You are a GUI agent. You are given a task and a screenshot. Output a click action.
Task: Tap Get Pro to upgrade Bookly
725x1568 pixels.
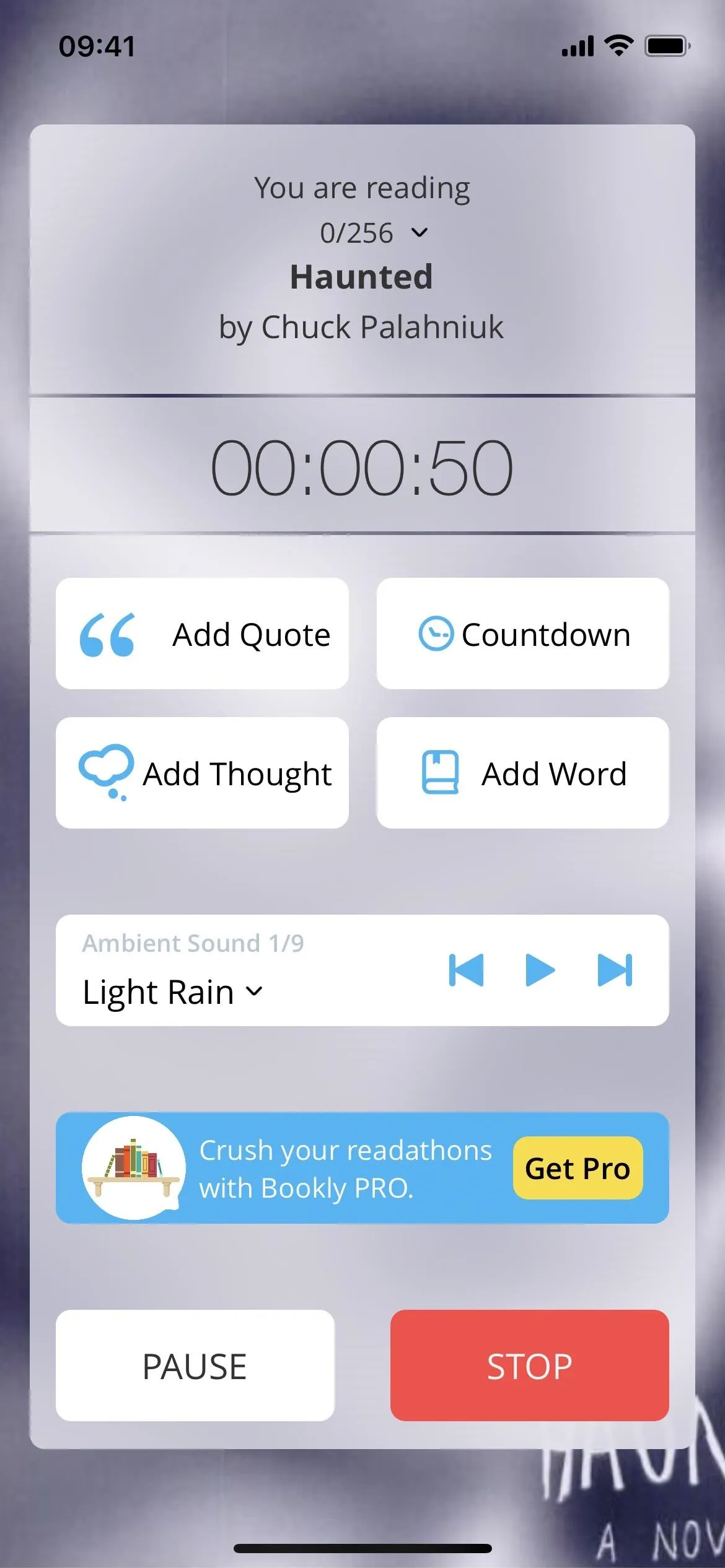point(578,1168)
